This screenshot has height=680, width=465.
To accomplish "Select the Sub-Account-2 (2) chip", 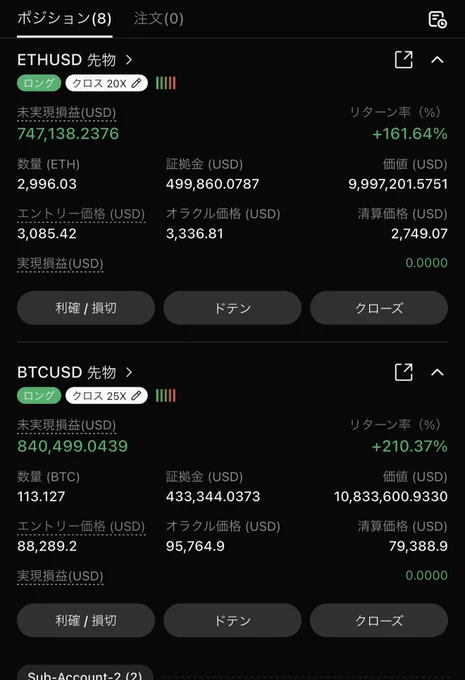I will click(x=85, y=673).
